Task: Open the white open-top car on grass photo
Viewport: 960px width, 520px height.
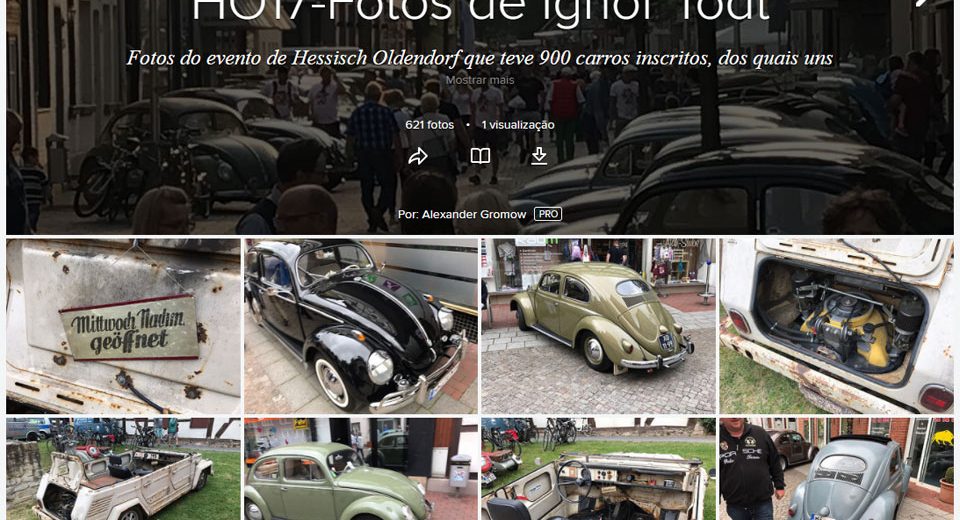Action: [x=123, y=468]
